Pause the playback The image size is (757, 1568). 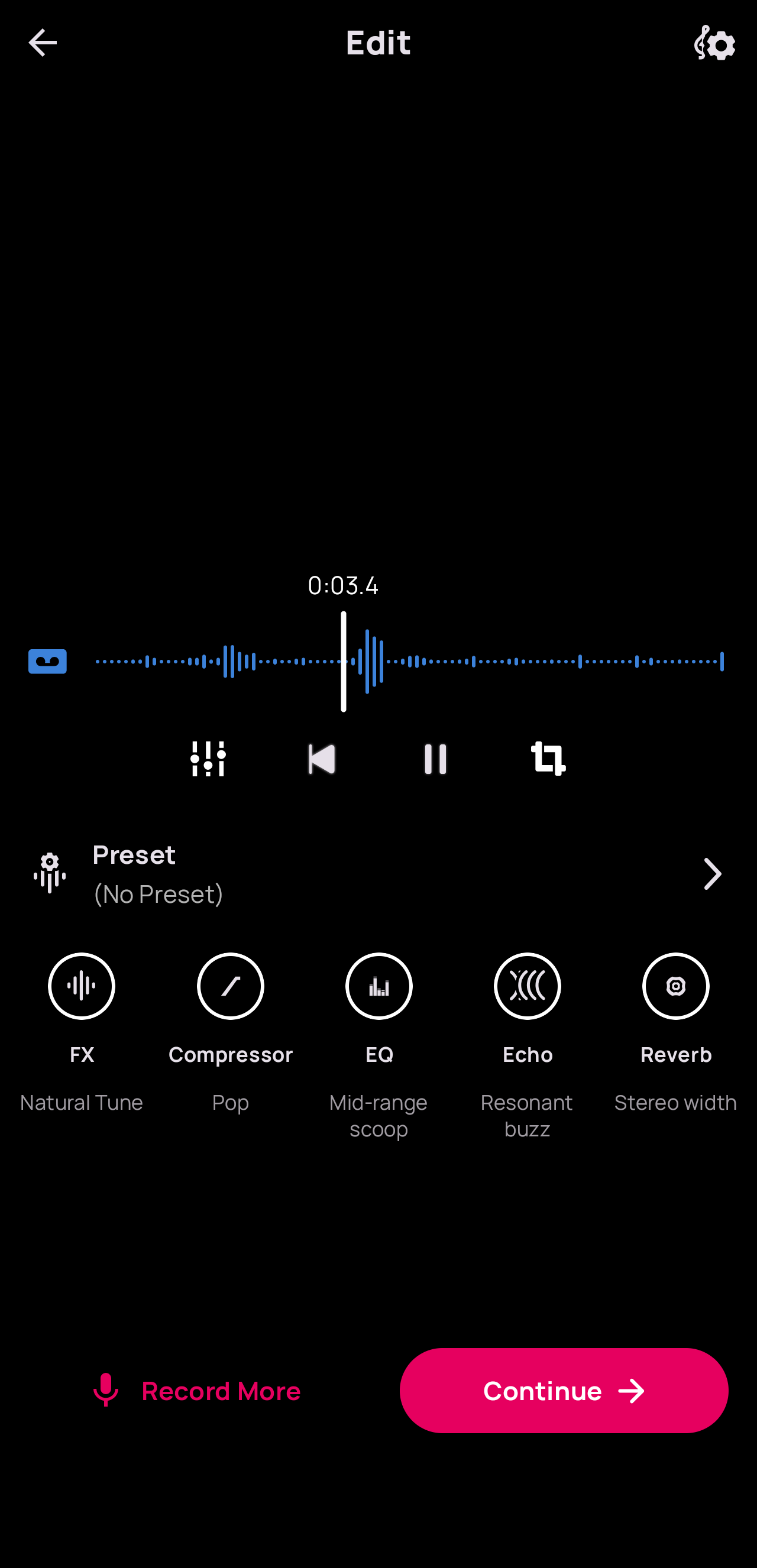pyautogui.click(x=435, y=759)
